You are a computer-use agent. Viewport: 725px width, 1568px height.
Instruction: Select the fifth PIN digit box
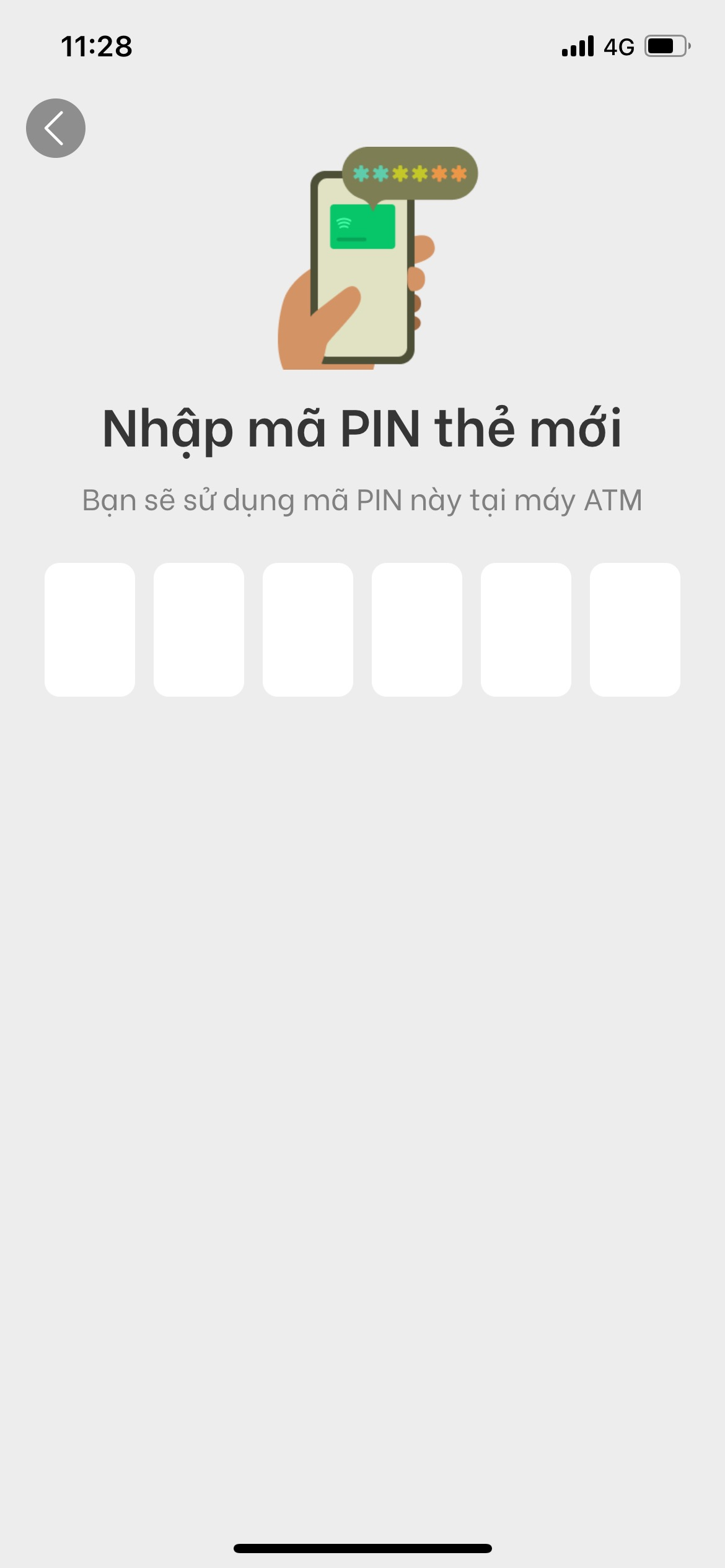pos(526,629)
